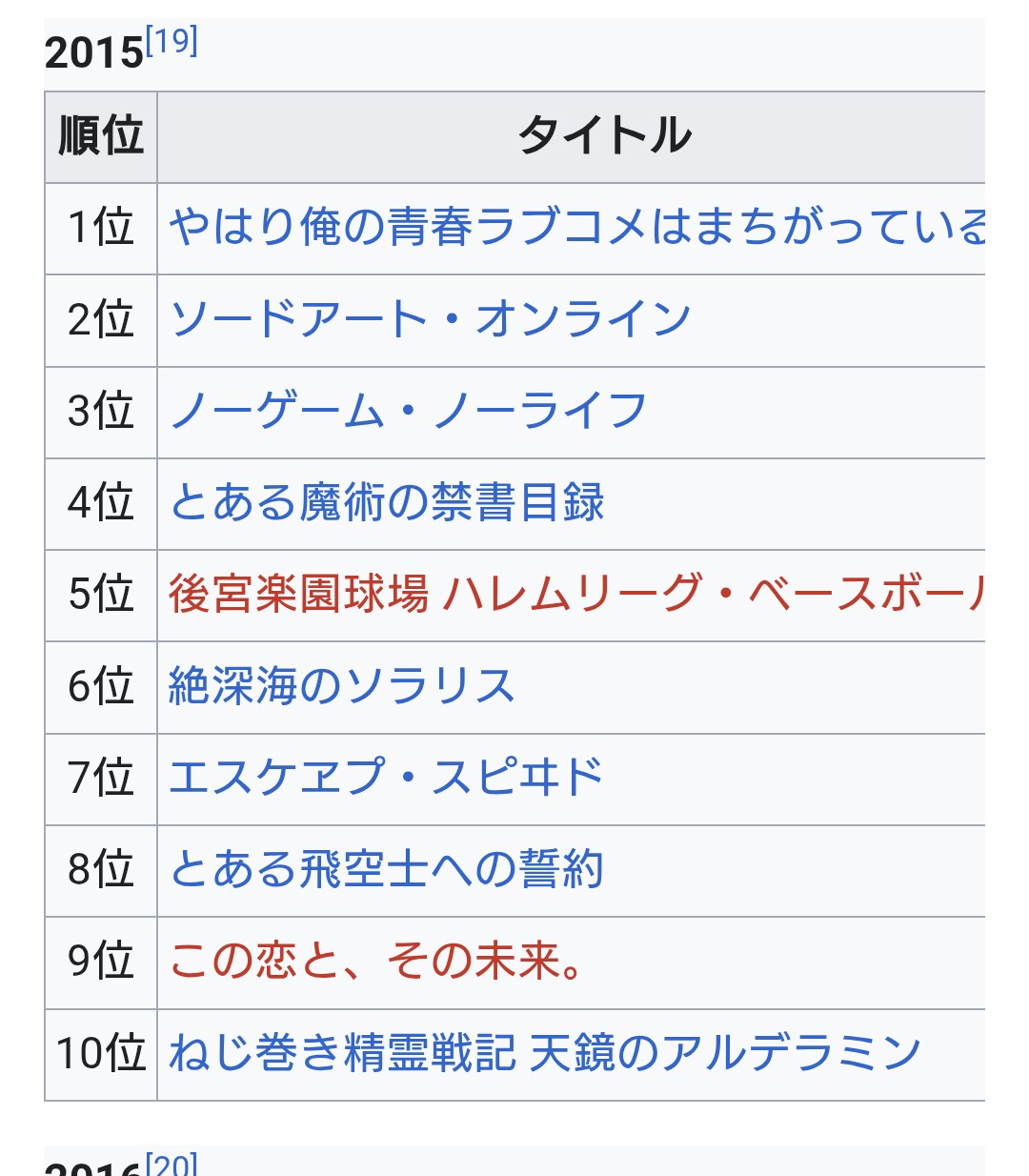
Task: Open the ソードアート・オンライン article
Action: (x=430, y=320)
